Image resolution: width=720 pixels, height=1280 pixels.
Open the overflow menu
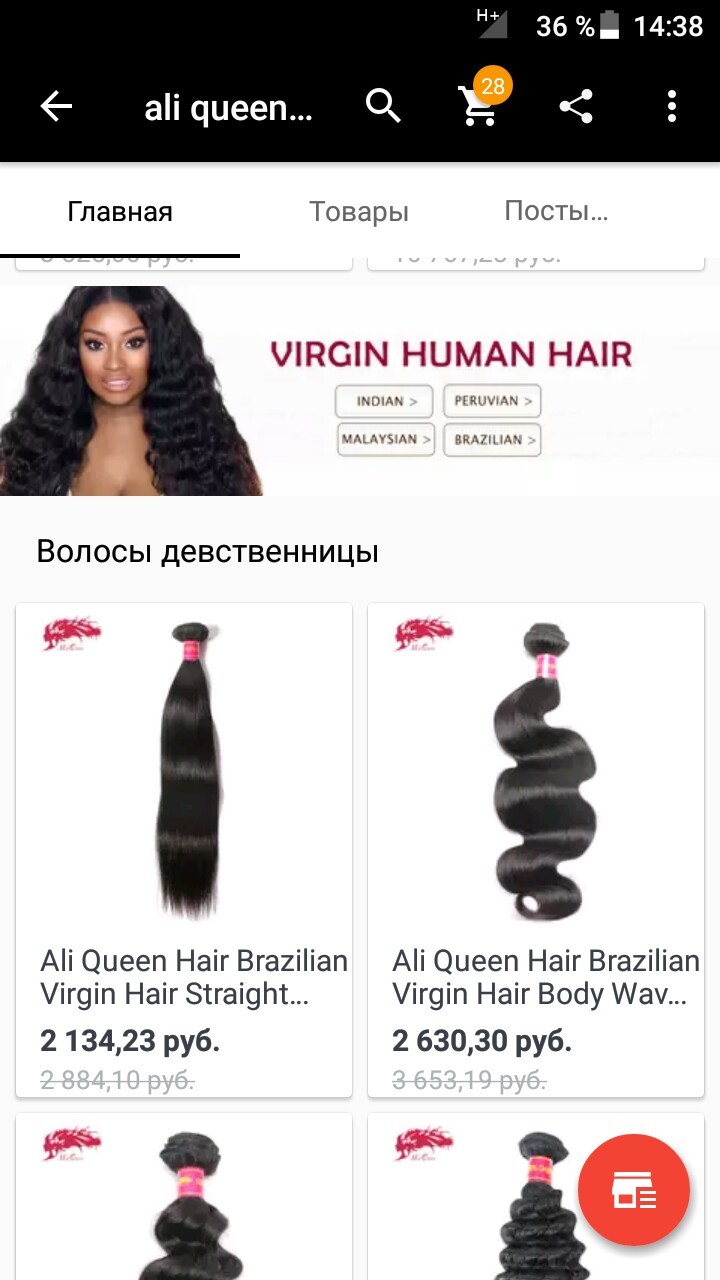point(672,106)
